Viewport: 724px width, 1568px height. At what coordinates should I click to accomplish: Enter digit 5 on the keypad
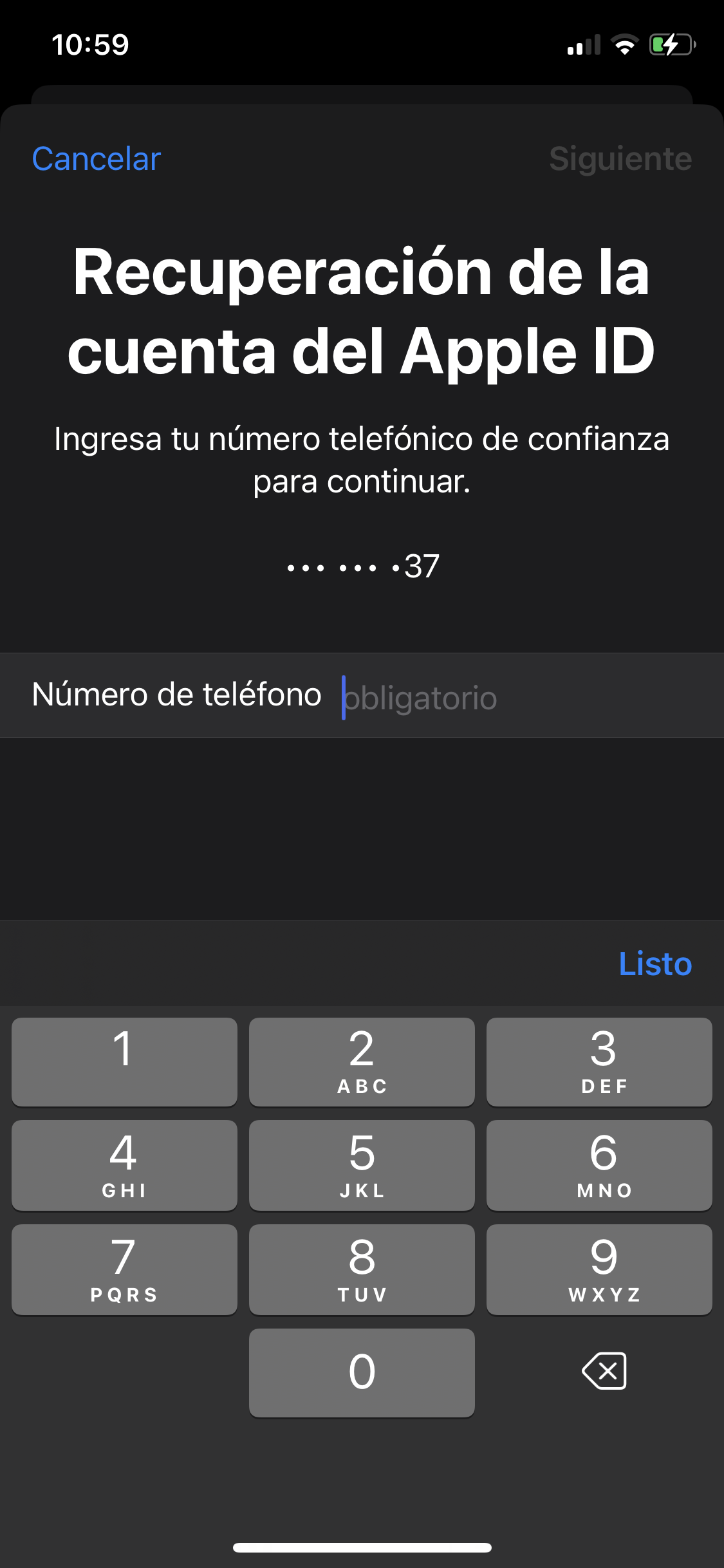362,1165
